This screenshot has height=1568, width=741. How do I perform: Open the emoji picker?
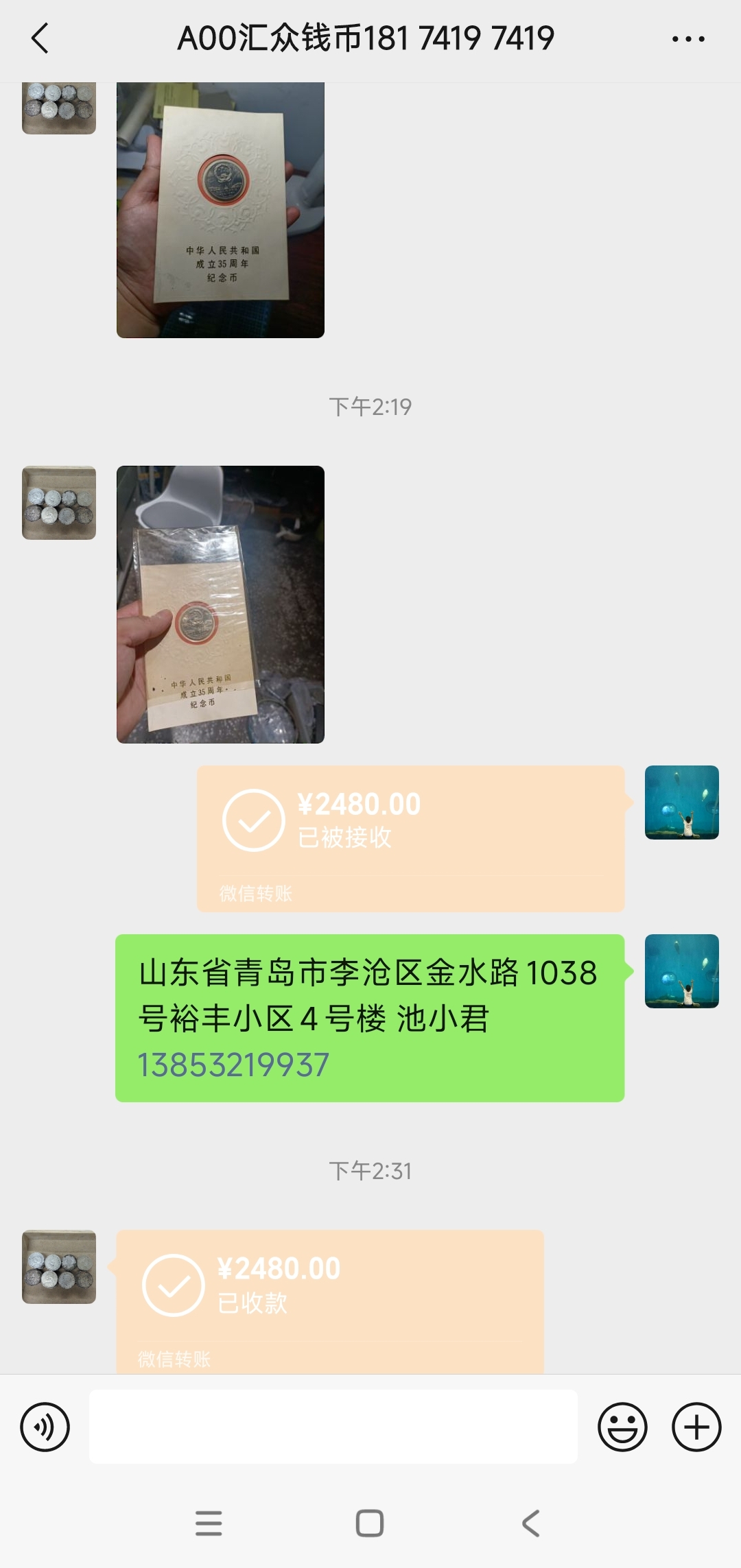click(x=622, y=1427)
